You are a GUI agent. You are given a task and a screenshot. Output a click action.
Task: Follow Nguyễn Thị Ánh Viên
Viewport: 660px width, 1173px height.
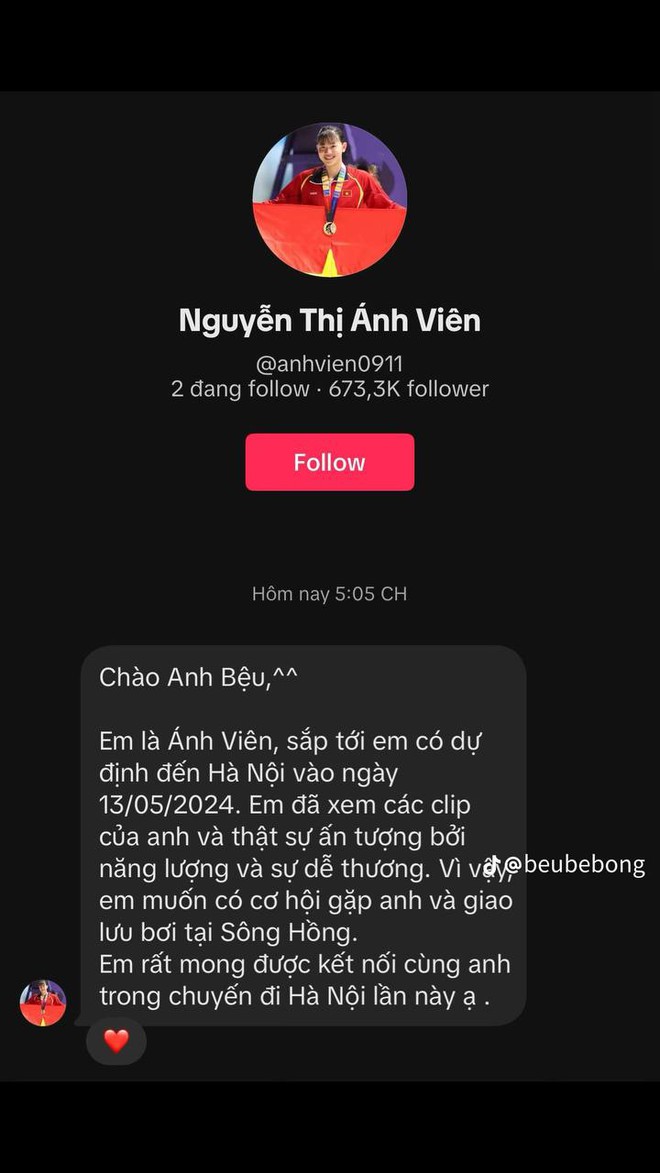point(329,462)
